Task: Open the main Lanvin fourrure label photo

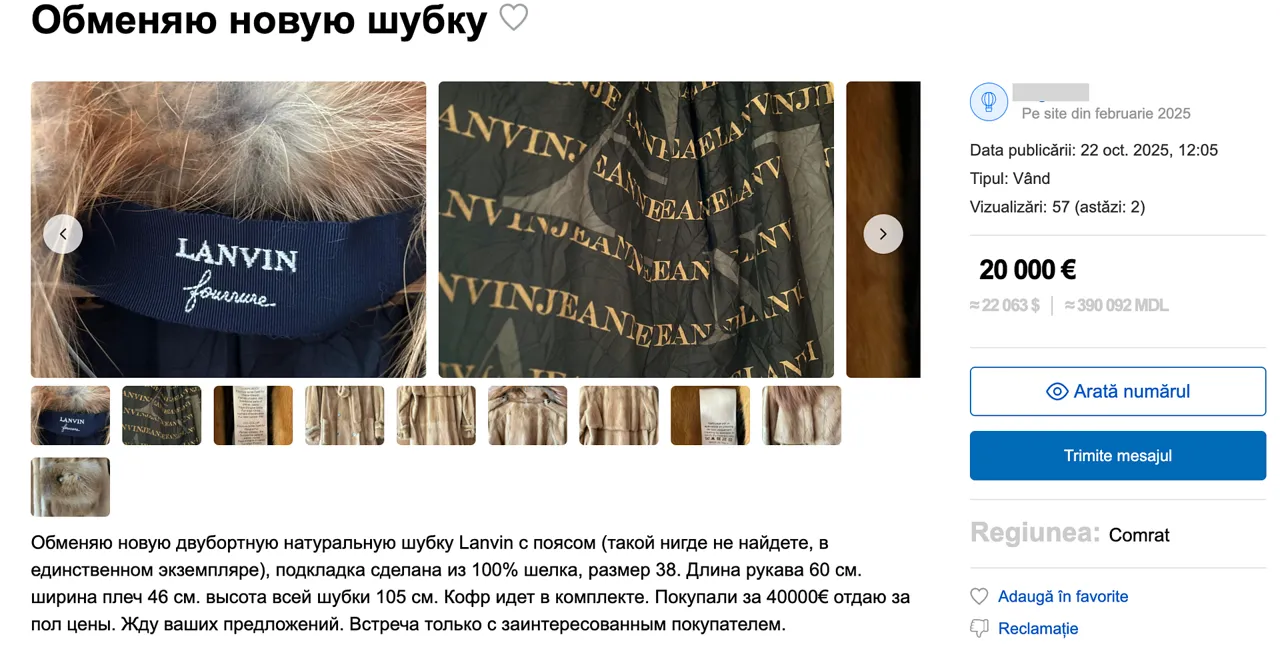Action: [228, 230]
